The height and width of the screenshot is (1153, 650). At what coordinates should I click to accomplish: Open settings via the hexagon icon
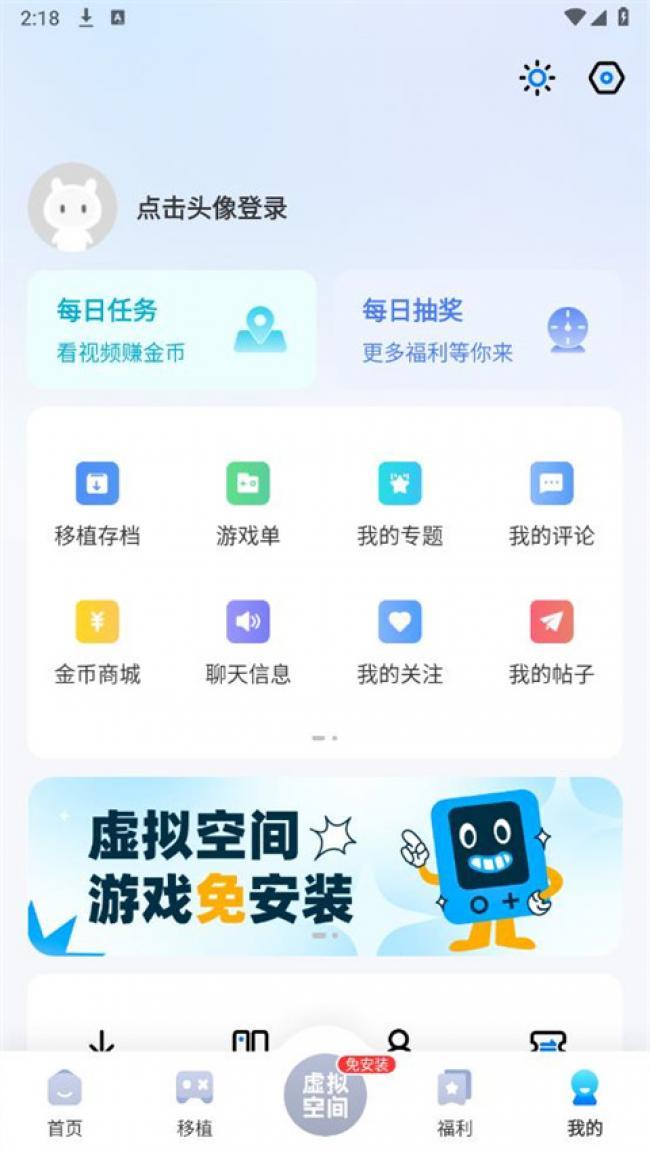[606, 78]
